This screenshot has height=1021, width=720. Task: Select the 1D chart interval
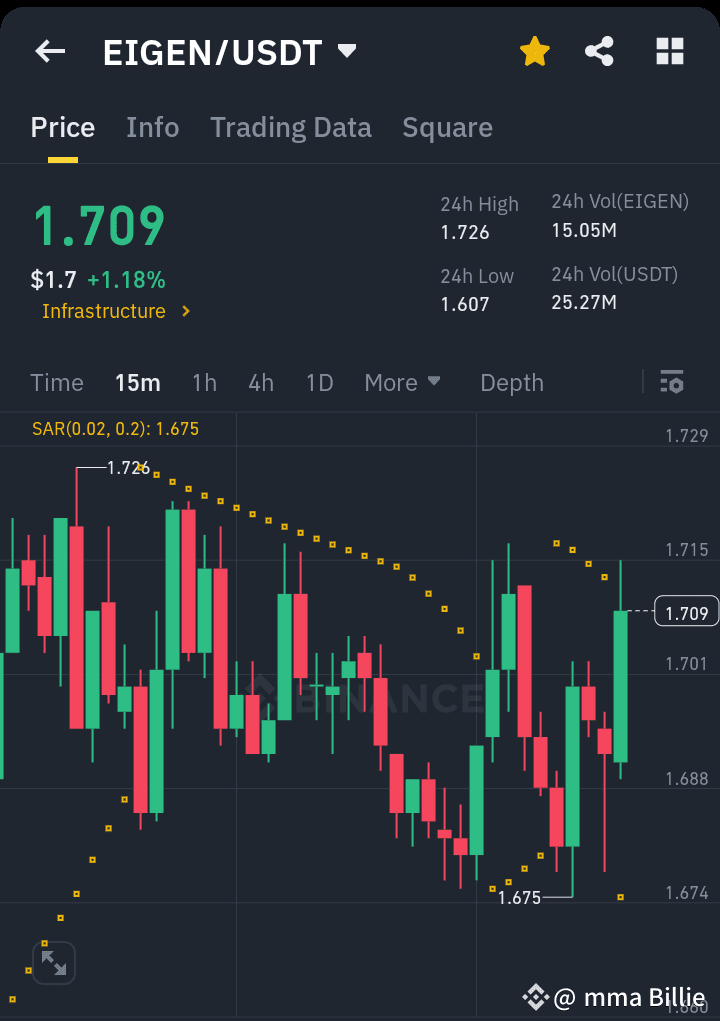tap(319, 382)
